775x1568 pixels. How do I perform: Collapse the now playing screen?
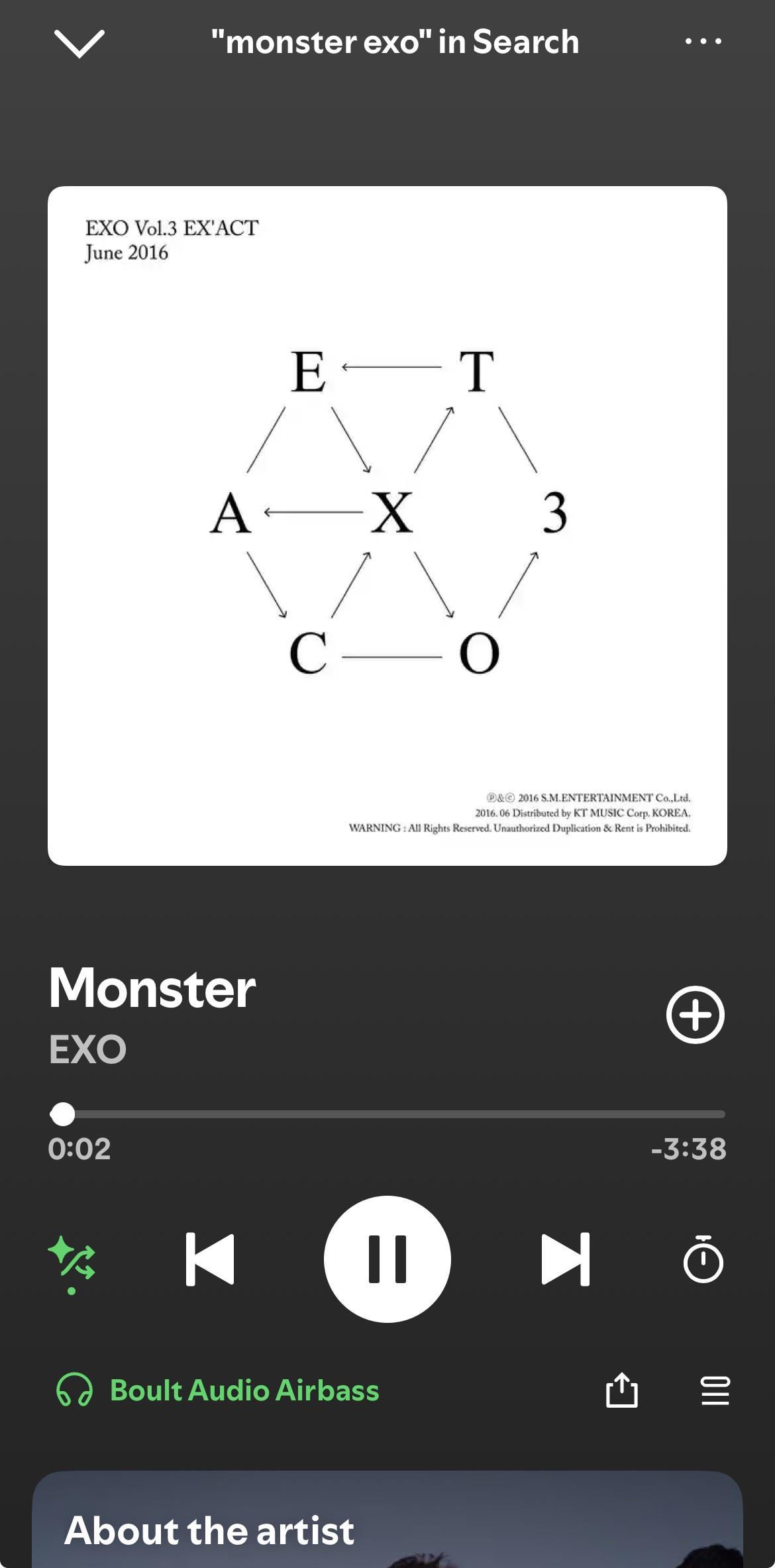tap(79, 44)
